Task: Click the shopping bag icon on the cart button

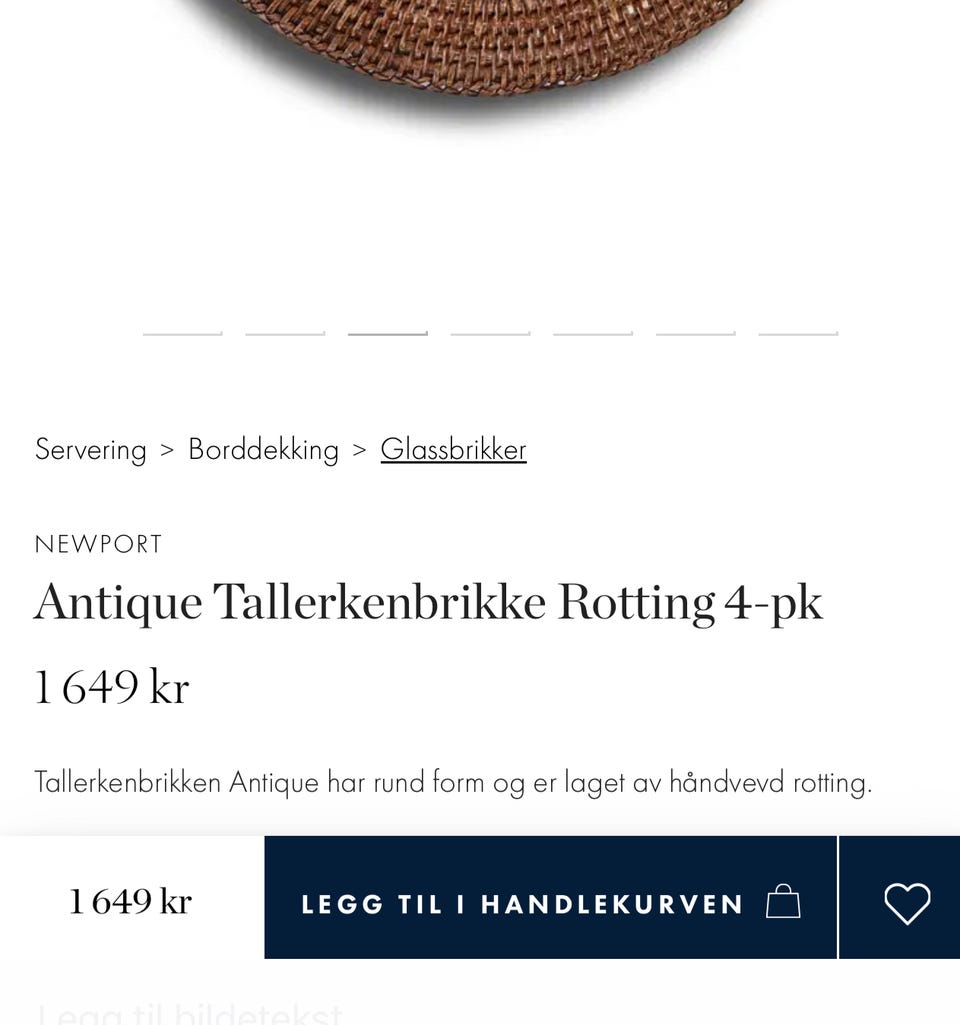Action: [784, 900]
